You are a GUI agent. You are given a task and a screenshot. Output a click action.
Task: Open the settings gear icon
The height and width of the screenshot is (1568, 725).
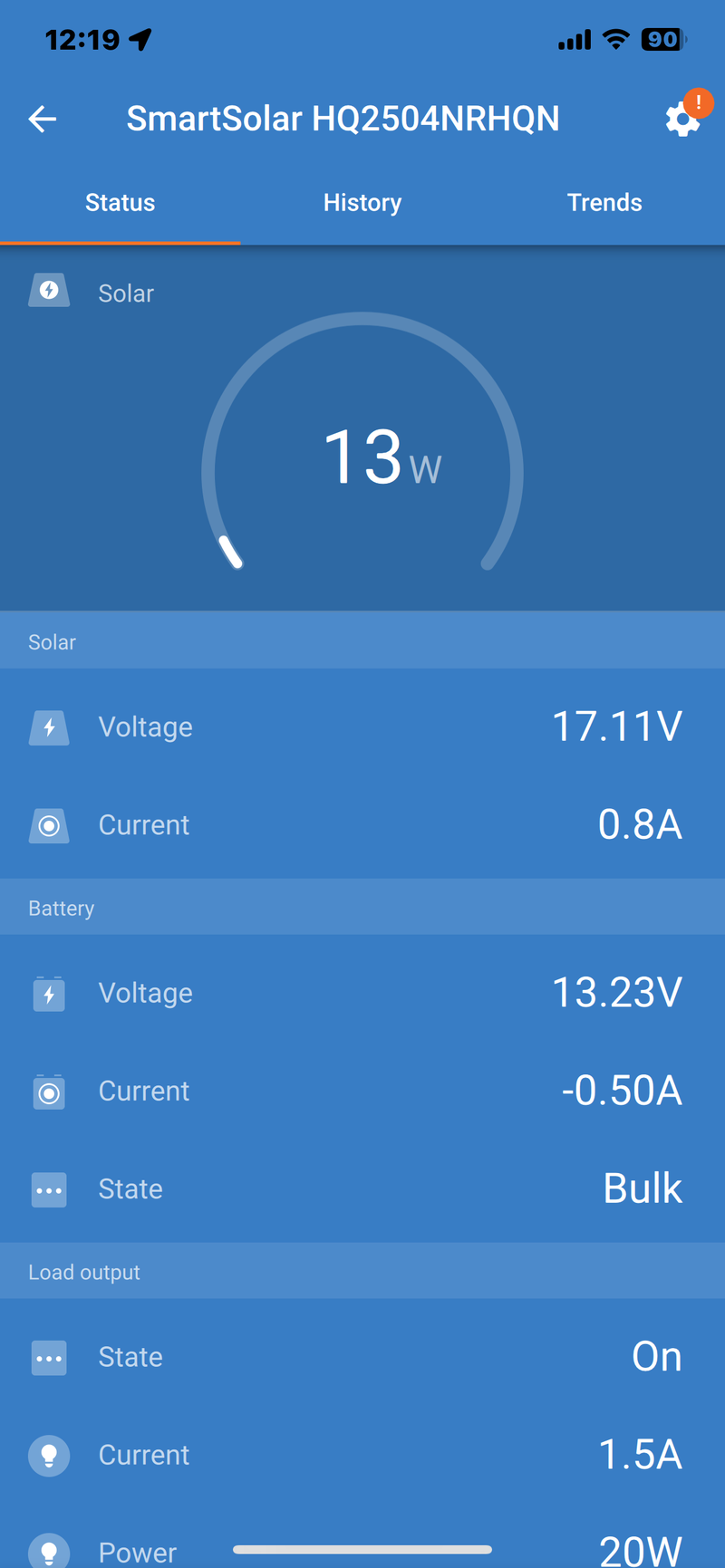click(x=681, y=120)
